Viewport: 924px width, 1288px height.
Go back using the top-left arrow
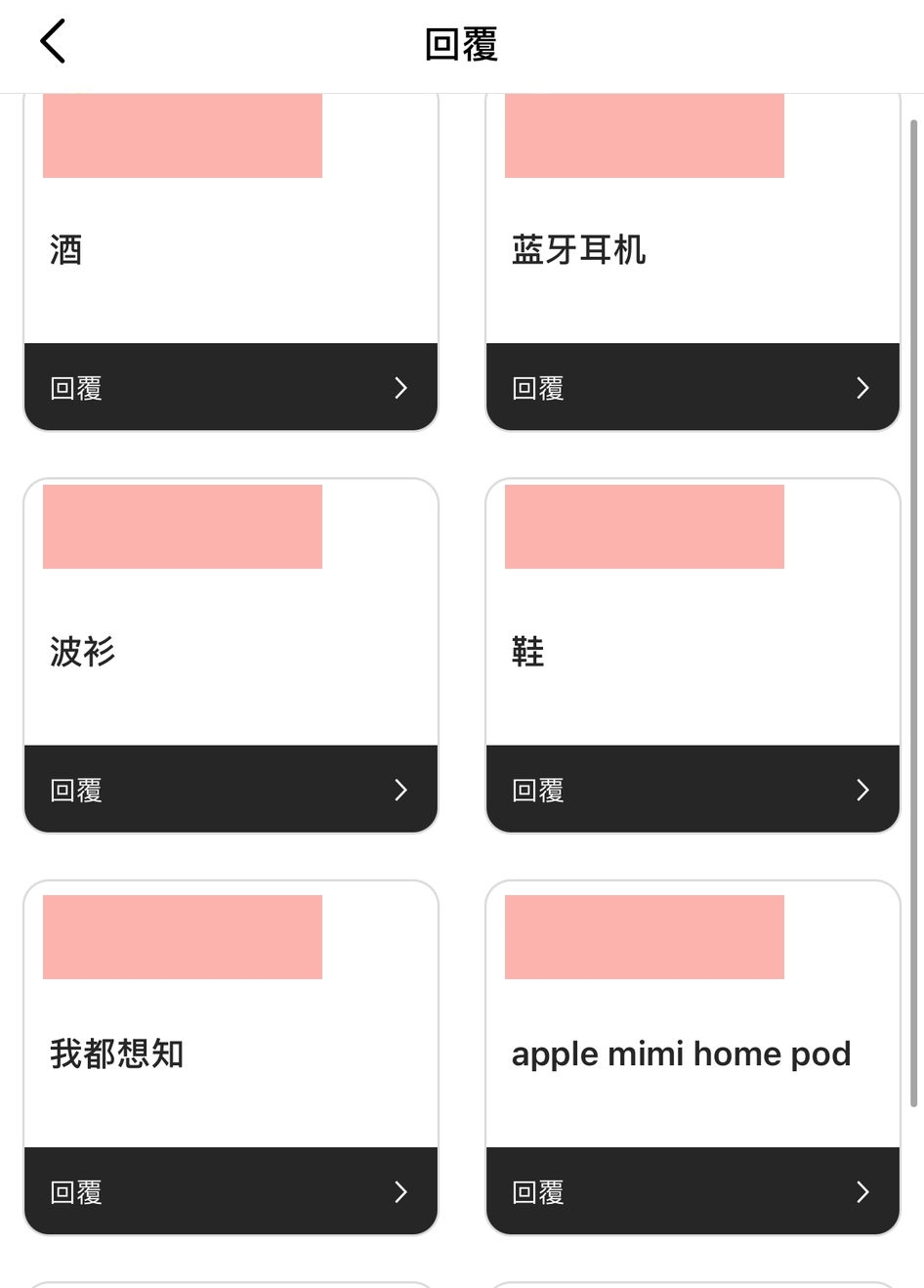coord(53,42)
